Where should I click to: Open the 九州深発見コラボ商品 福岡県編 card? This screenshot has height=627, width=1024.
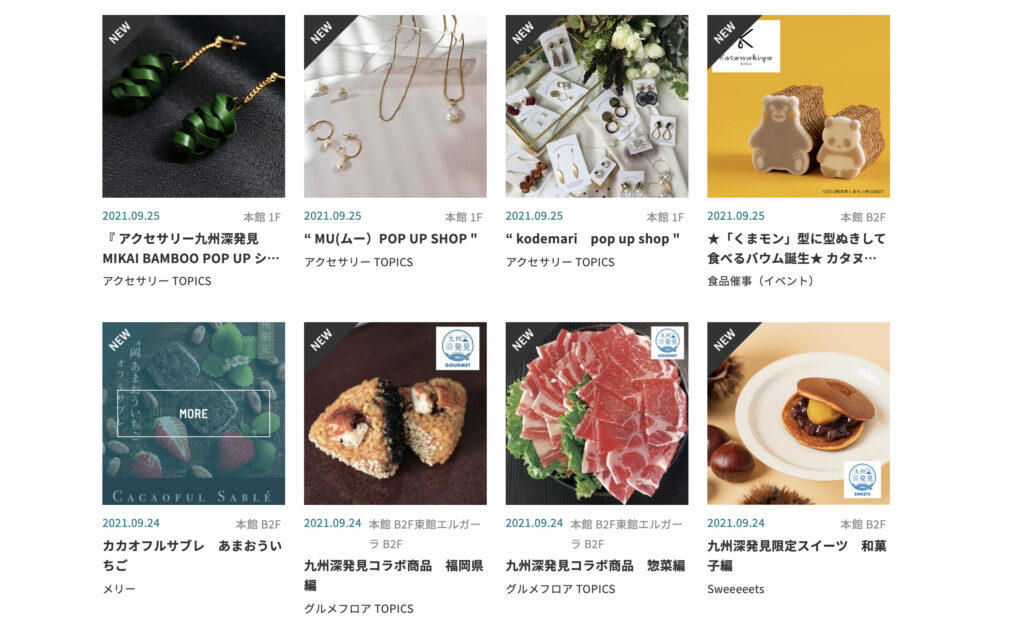coord(395,413)
